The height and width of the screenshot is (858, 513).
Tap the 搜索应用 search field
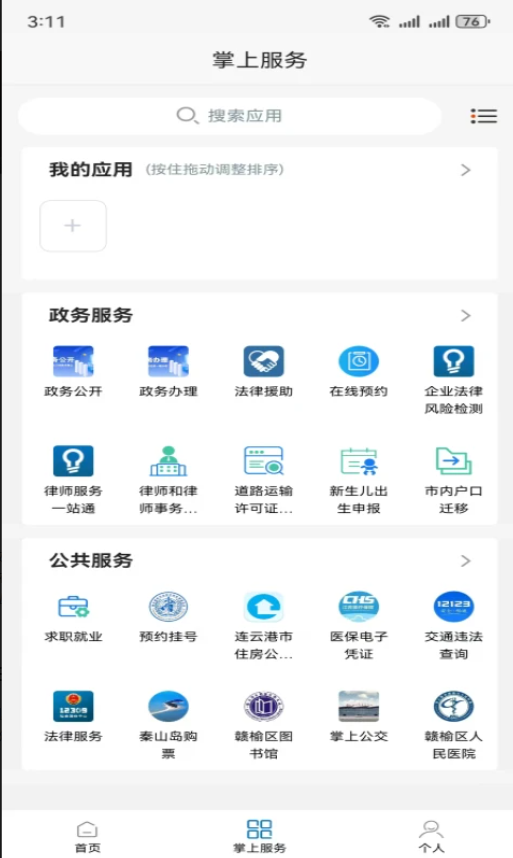230,116
